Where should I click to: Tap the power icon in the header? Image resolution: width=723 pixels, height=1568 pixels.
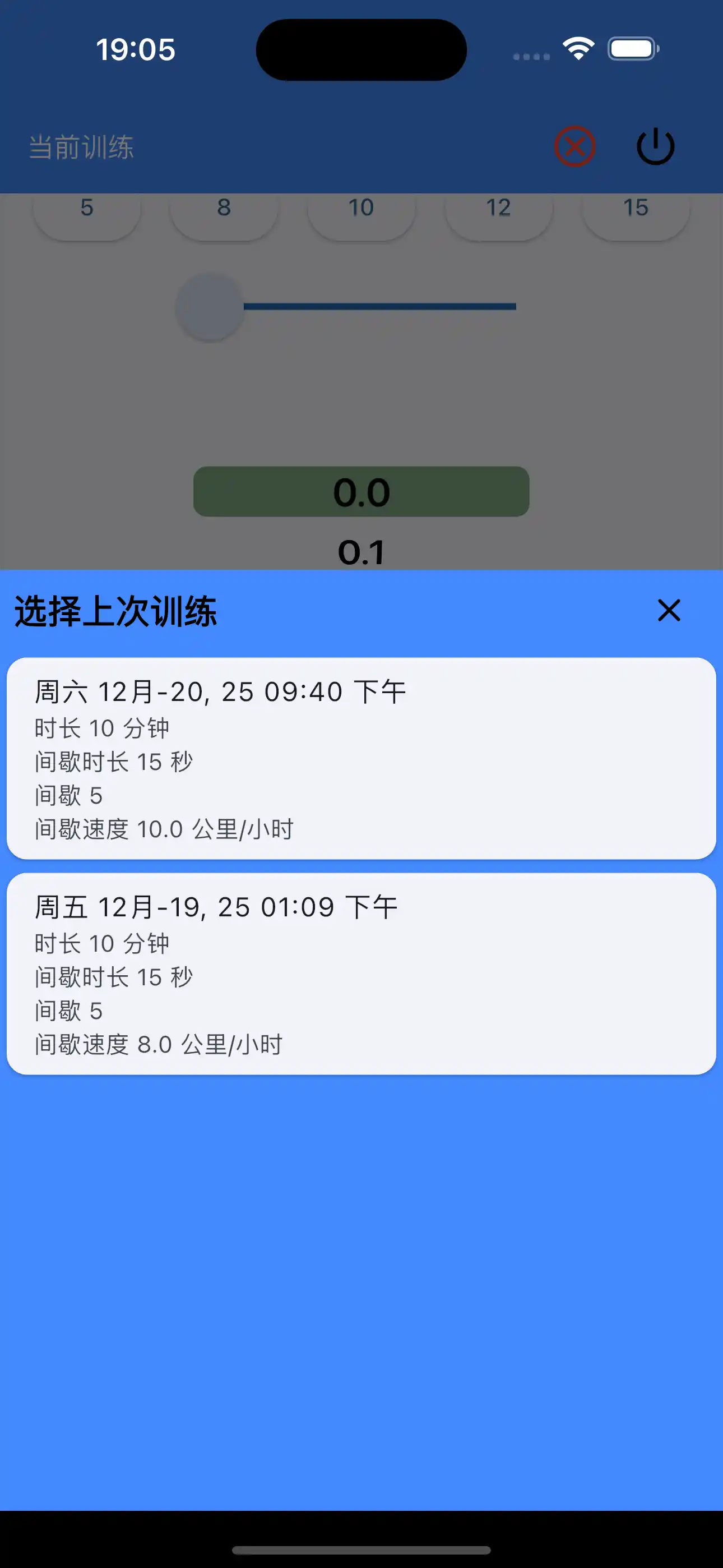click(x=655, y=145)
